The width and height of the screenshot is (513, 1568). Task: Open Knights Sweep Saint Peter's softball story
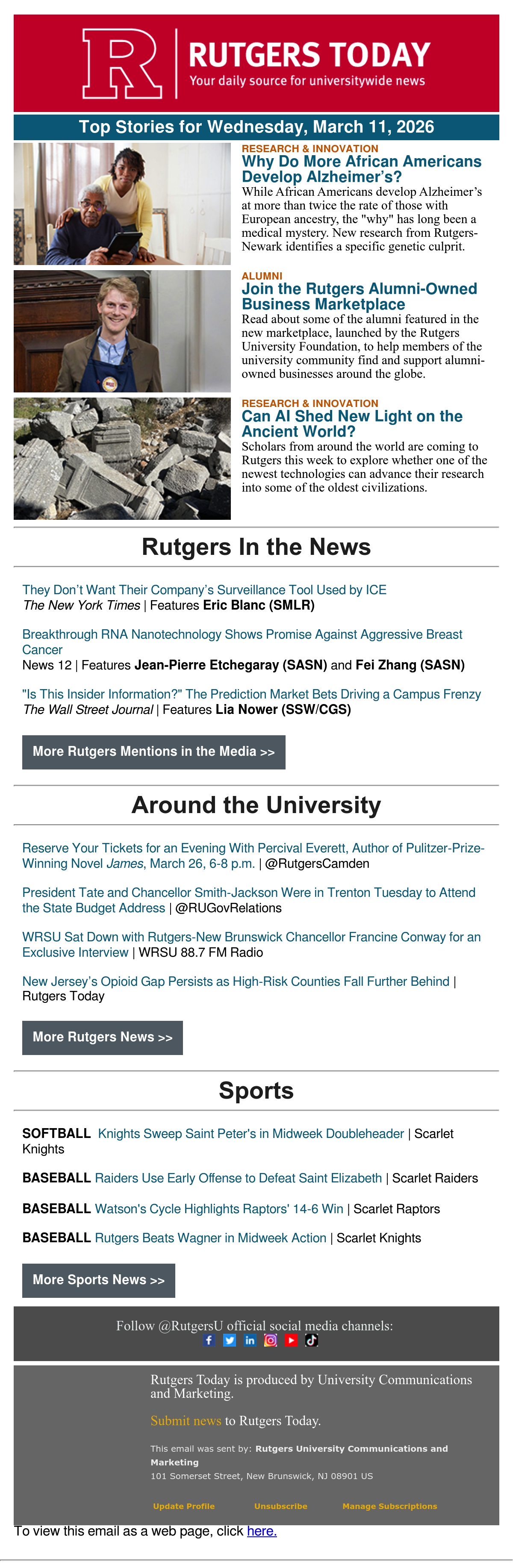coord(251,1133)
